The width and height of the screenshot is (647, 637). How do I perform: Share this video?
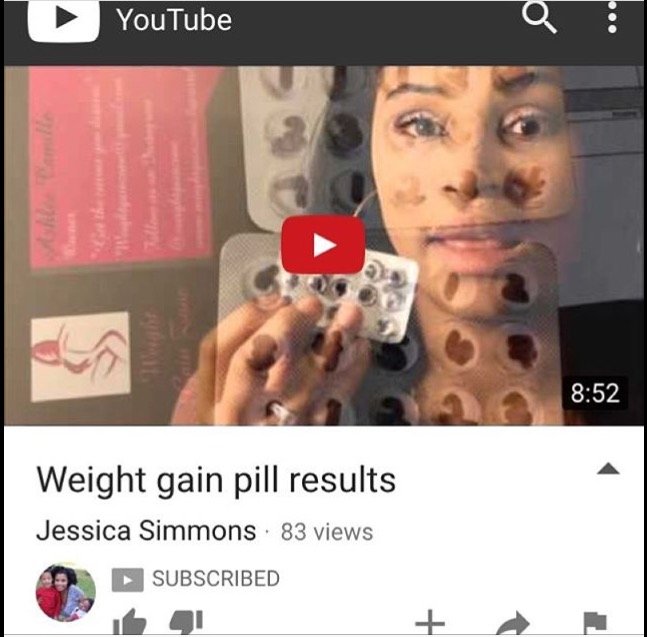click(515, 624)
